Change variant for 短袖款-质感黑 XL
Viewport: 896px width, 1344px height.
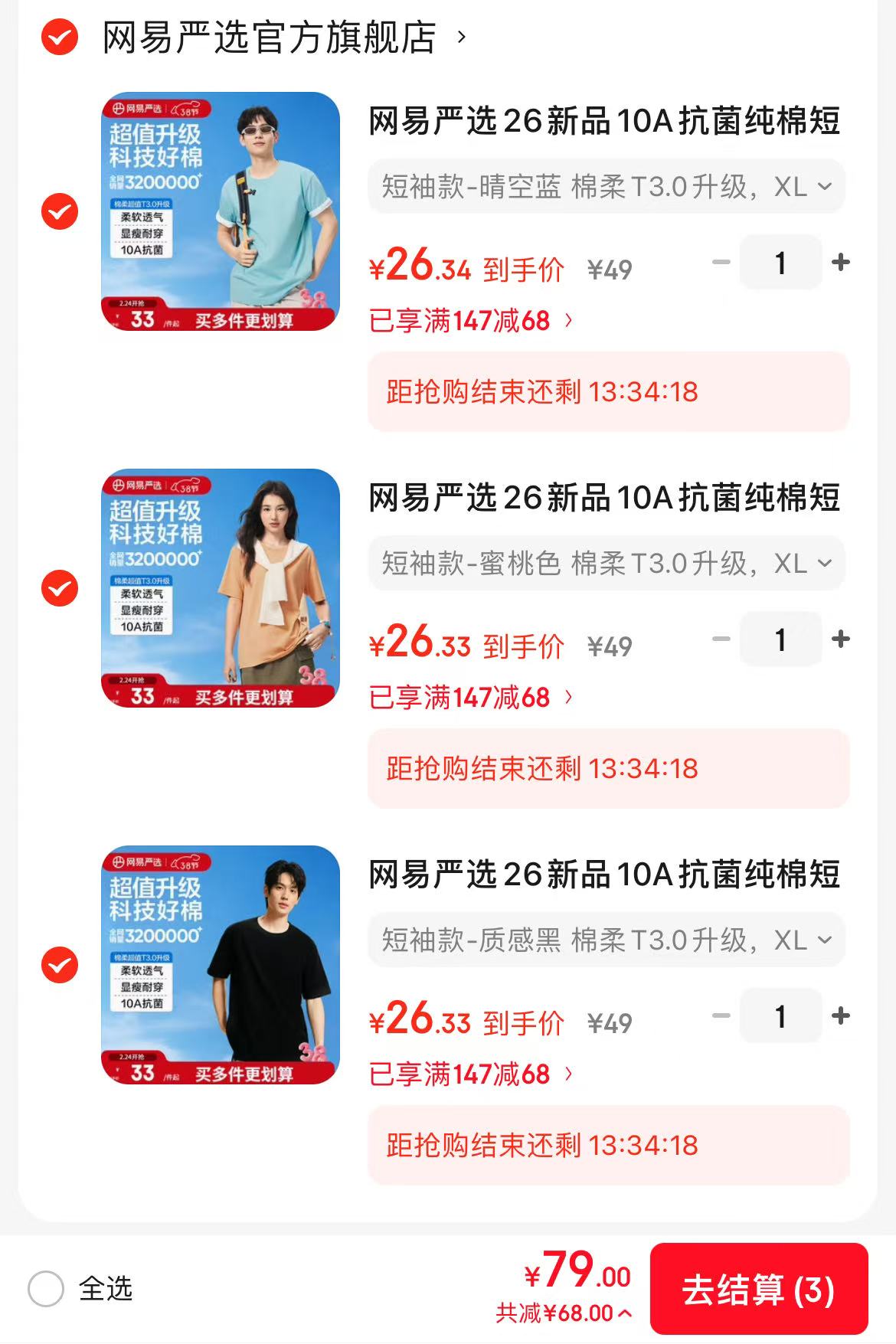click(x=606, y=940)
